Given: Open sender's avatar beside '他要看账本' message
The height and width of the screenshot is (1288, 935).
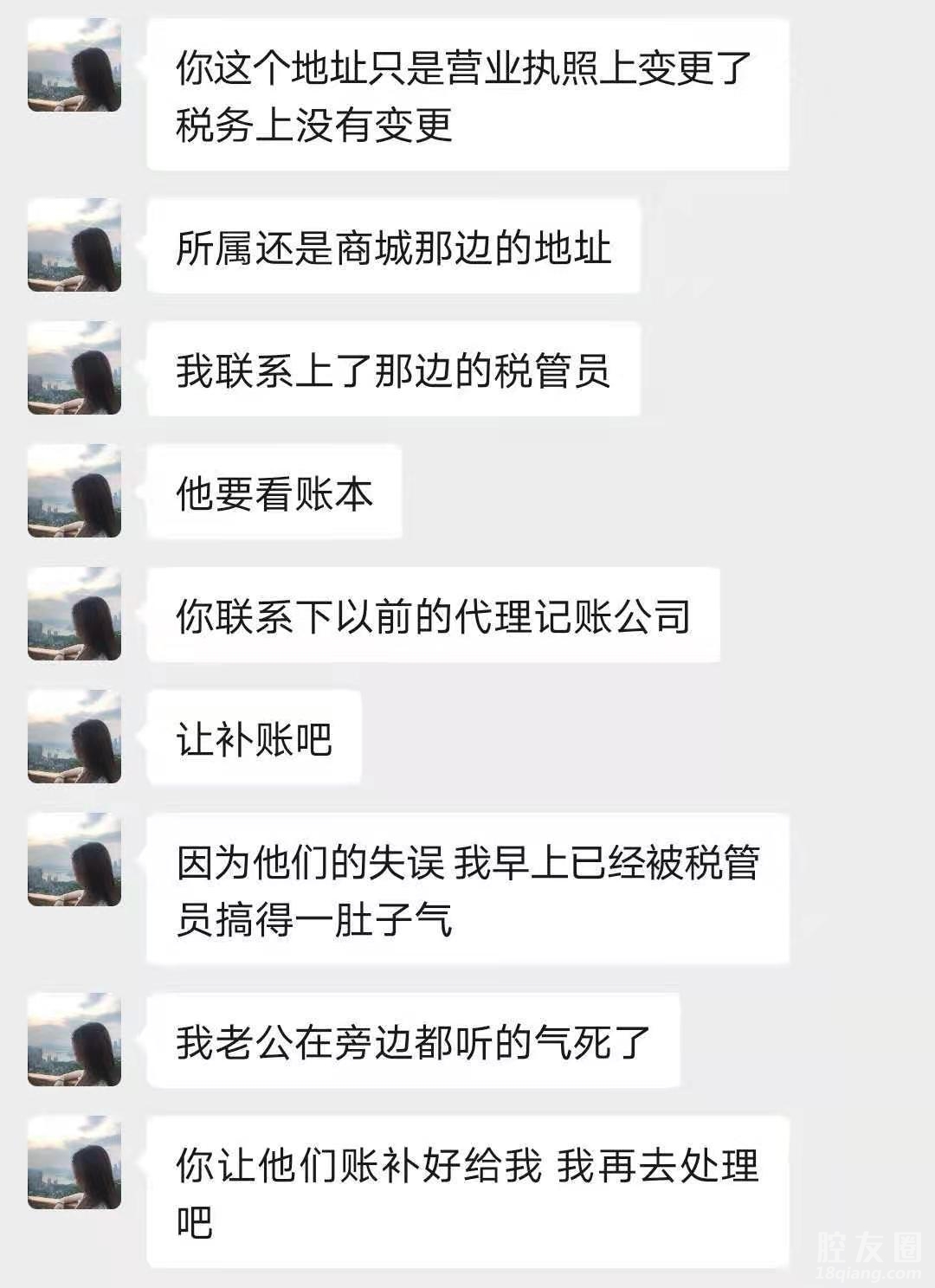Looking at the screenshot, I should [74, 492].
